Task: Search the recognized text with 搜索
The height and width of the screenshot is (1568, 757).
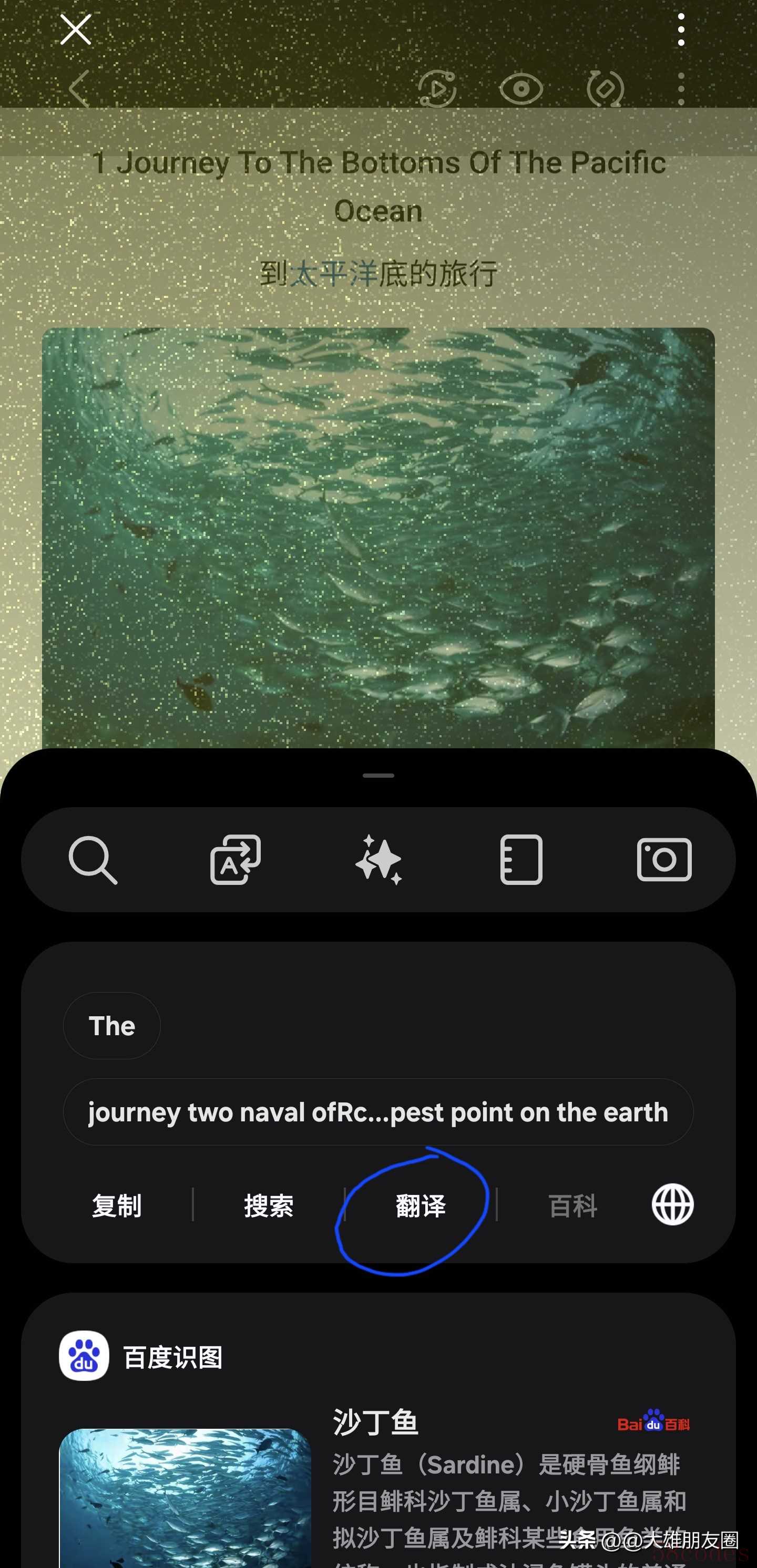Action: click(269, 1205)
